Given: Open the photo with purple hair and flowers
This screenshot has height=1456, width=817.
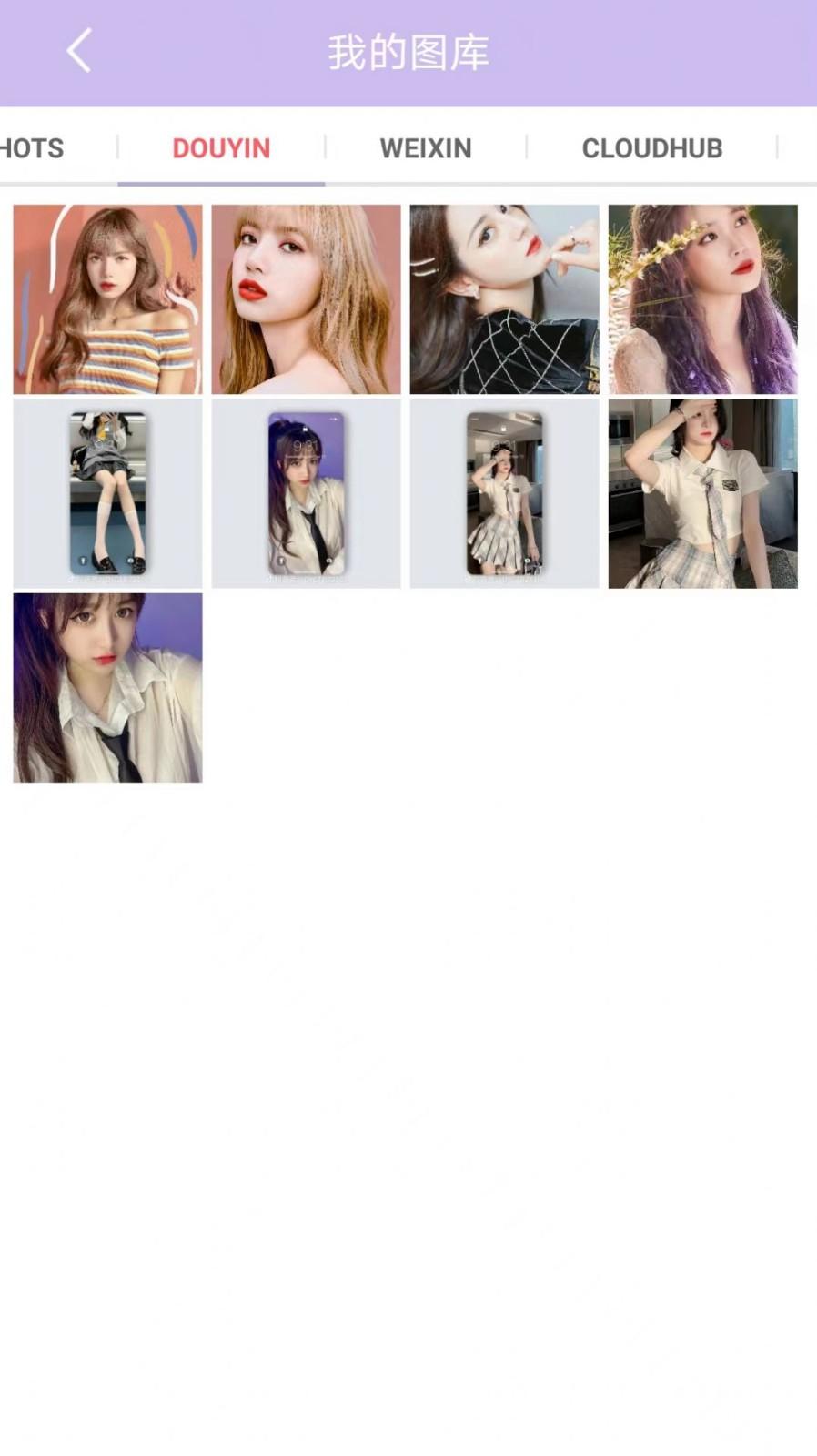Looking at the screenshot, I should (x=702, y=299).
